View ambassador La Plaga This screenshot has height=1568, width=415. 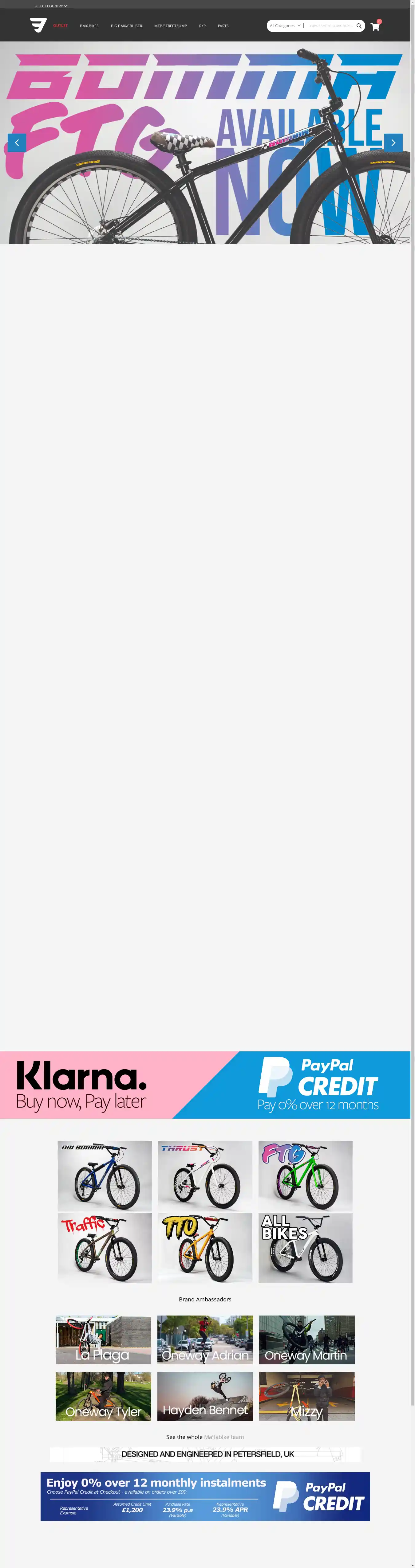(x=103, y=1340)
